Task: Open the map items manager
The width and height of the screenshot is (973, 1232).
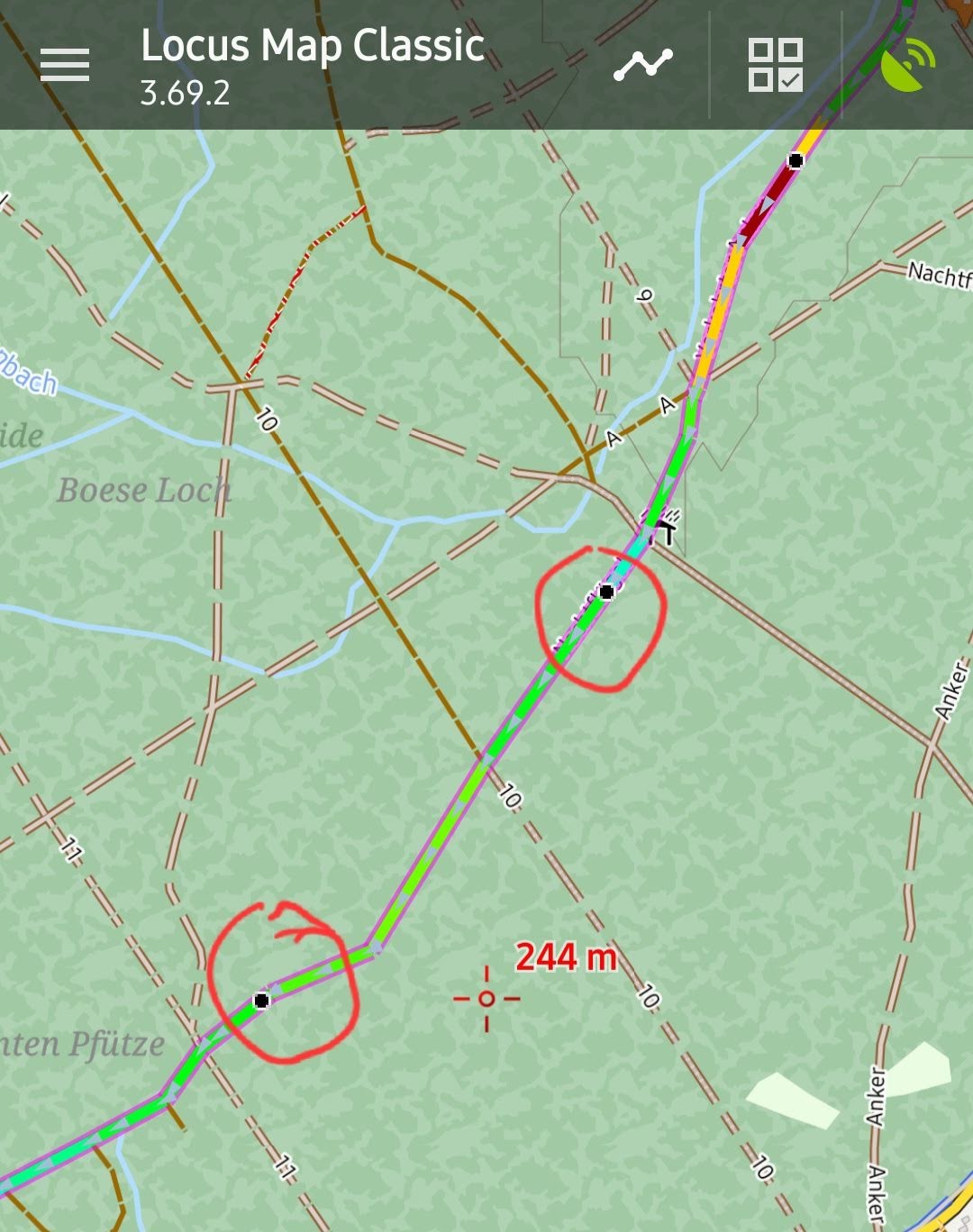Action: [775, 66]
